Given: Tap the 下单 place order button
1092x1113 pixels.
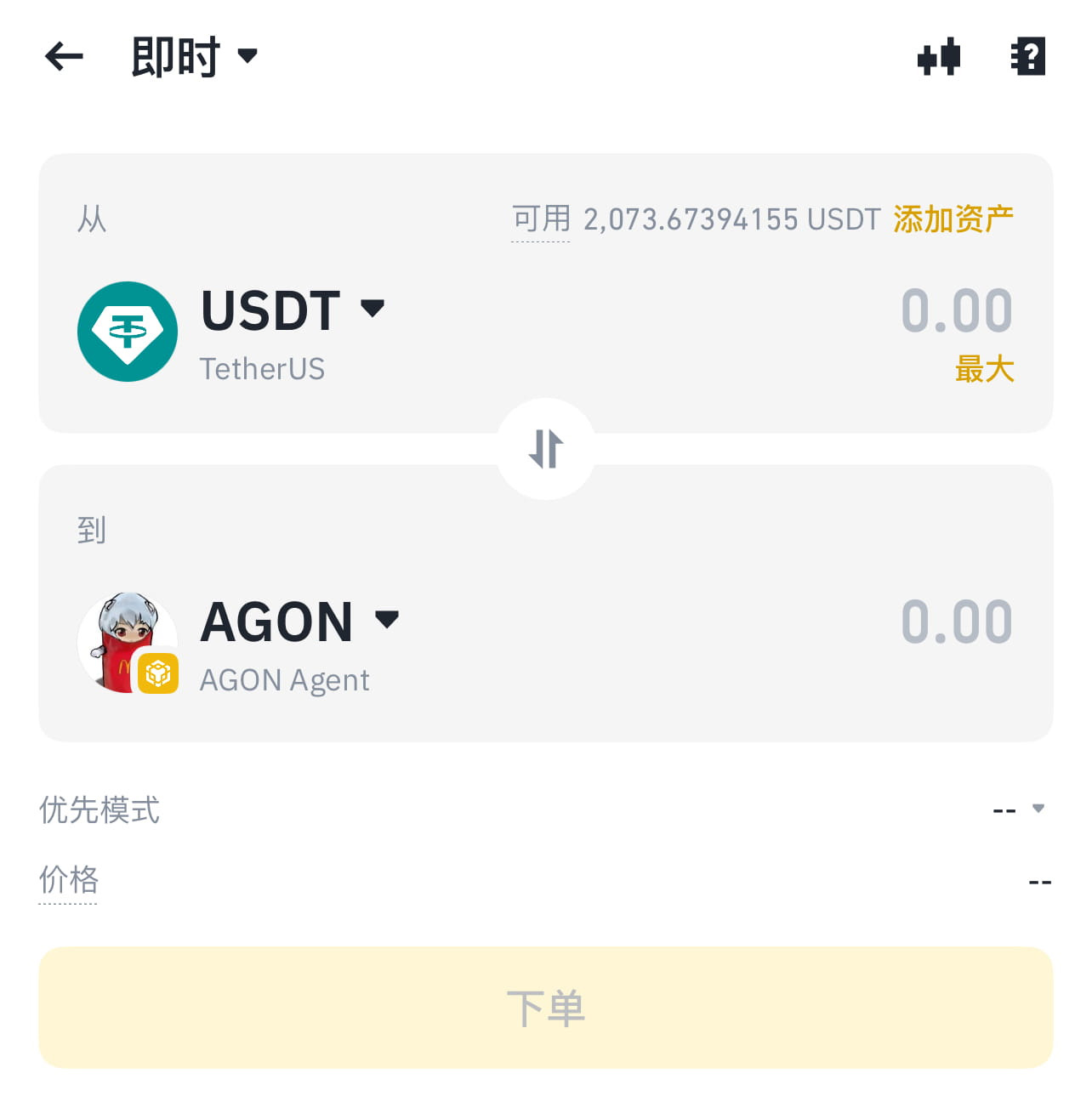Looking at the screenshot, I should tap(546, 1008).
